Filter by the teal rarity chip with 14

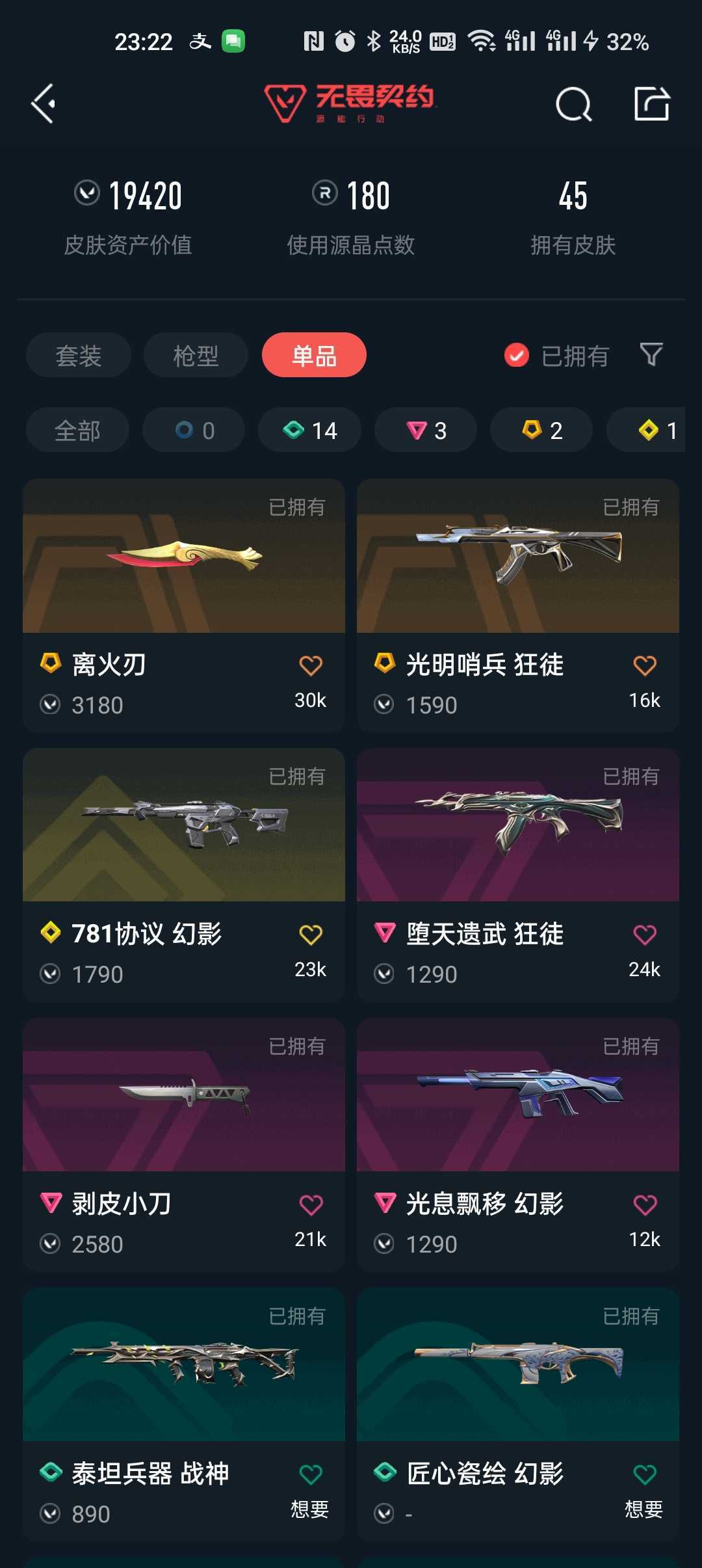(309, 430)
